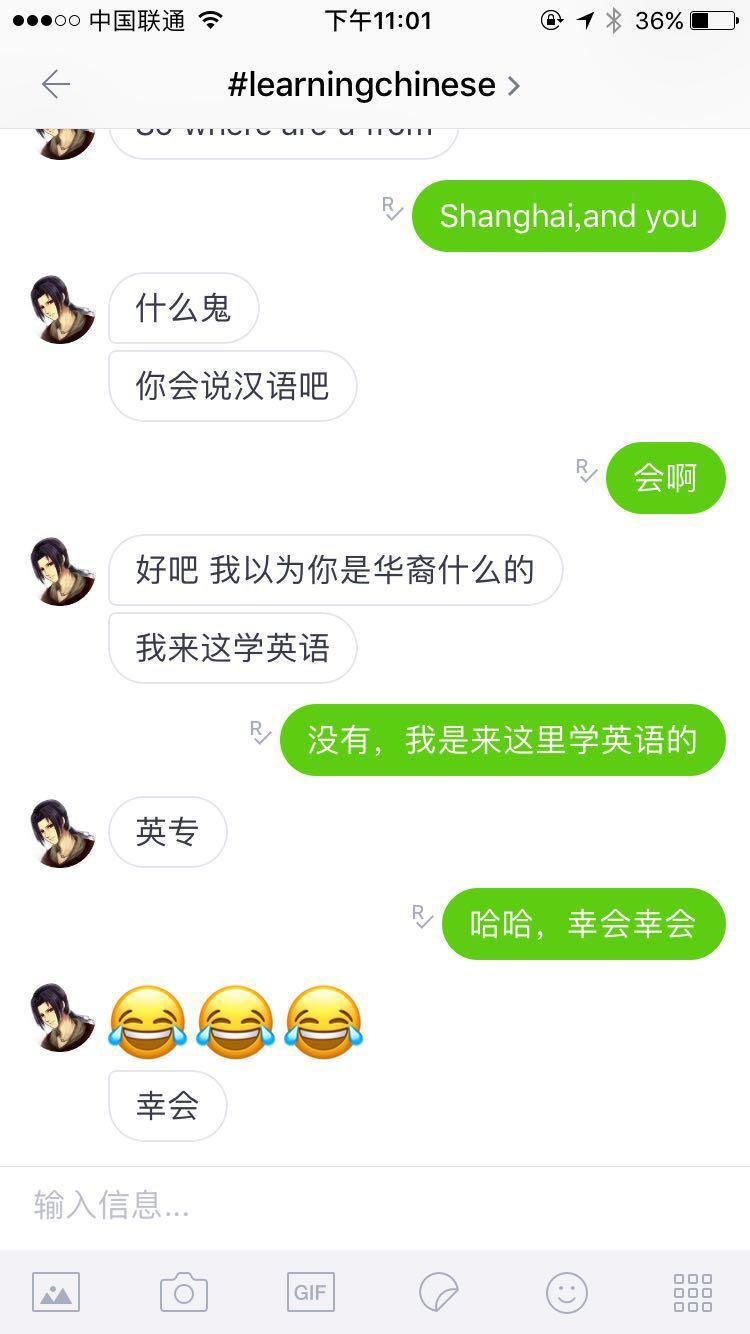Open the sticker panel
750x1334 pixels.
tap(438, 1292)
